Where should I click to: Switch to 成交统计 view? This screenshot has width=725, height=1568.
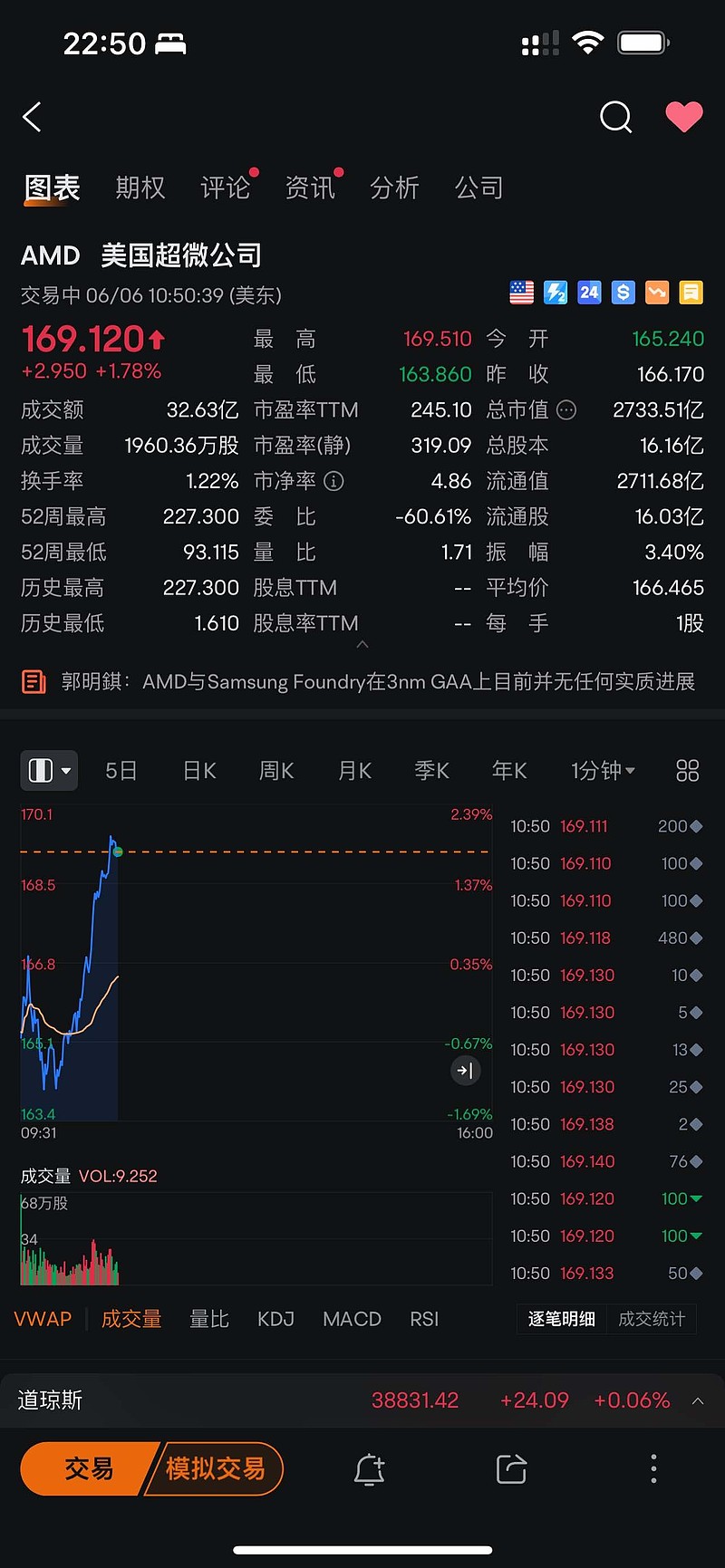tap(652, 1319)
